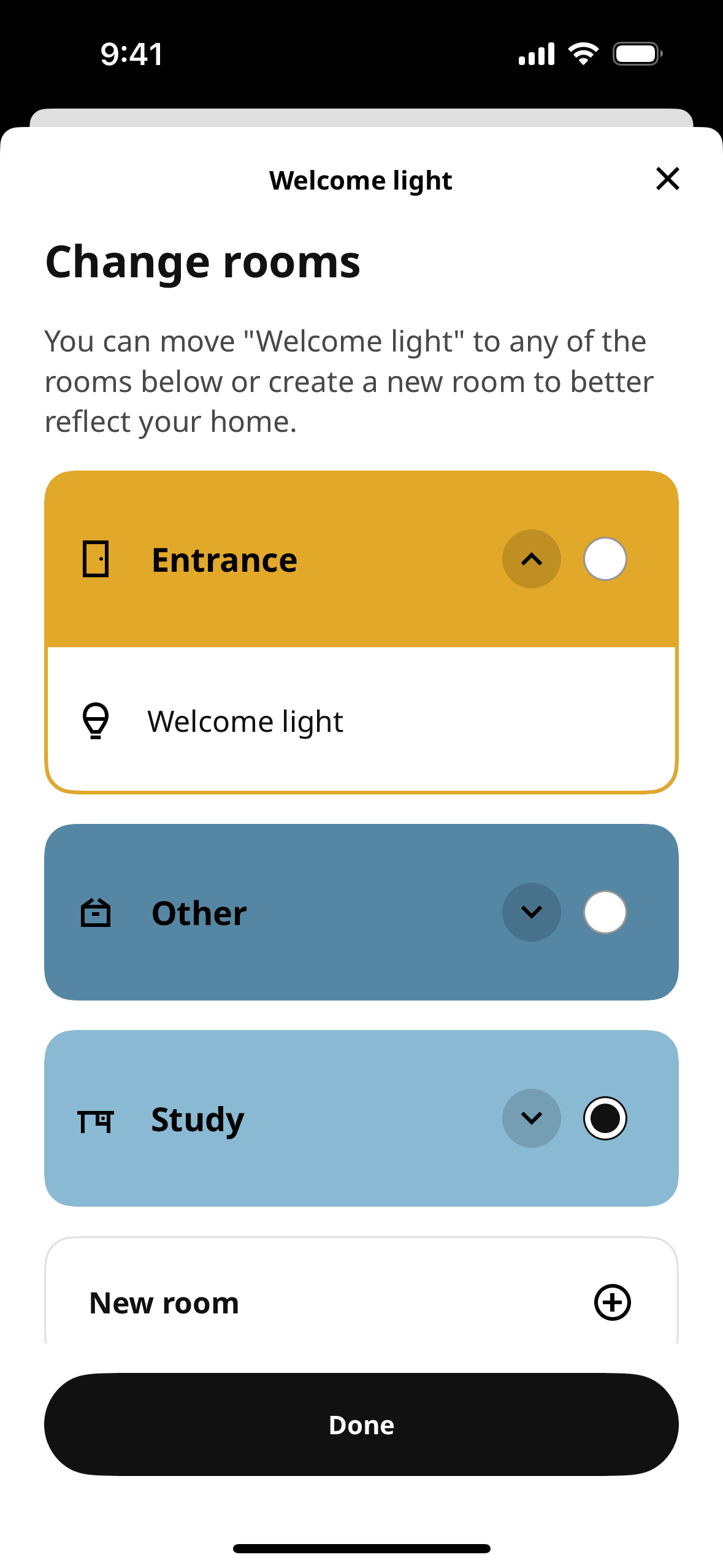
Task: Expand the Study room devices
Action: (532, 1118)
